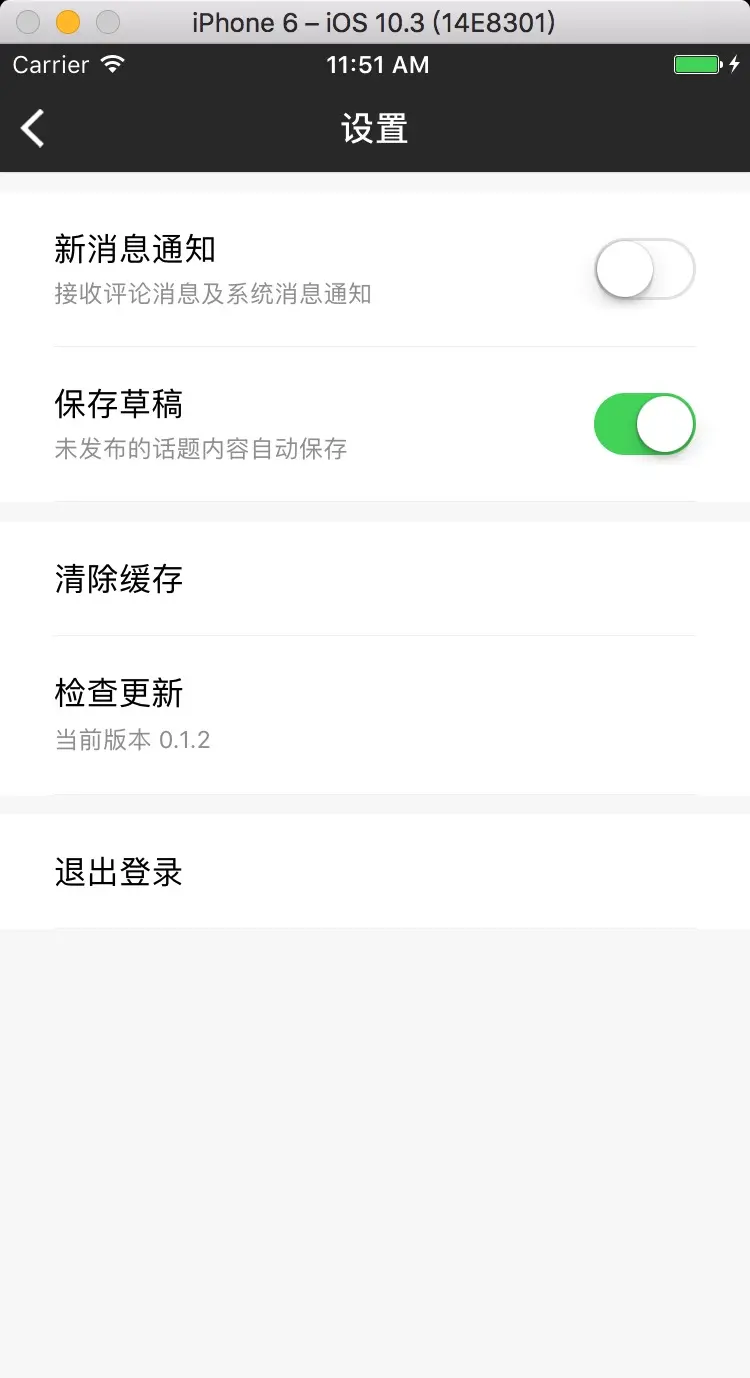Screen dimensions: 750x1378
Task: Enable the 新消息通知 switch
Action: click(x=644, y=269)
